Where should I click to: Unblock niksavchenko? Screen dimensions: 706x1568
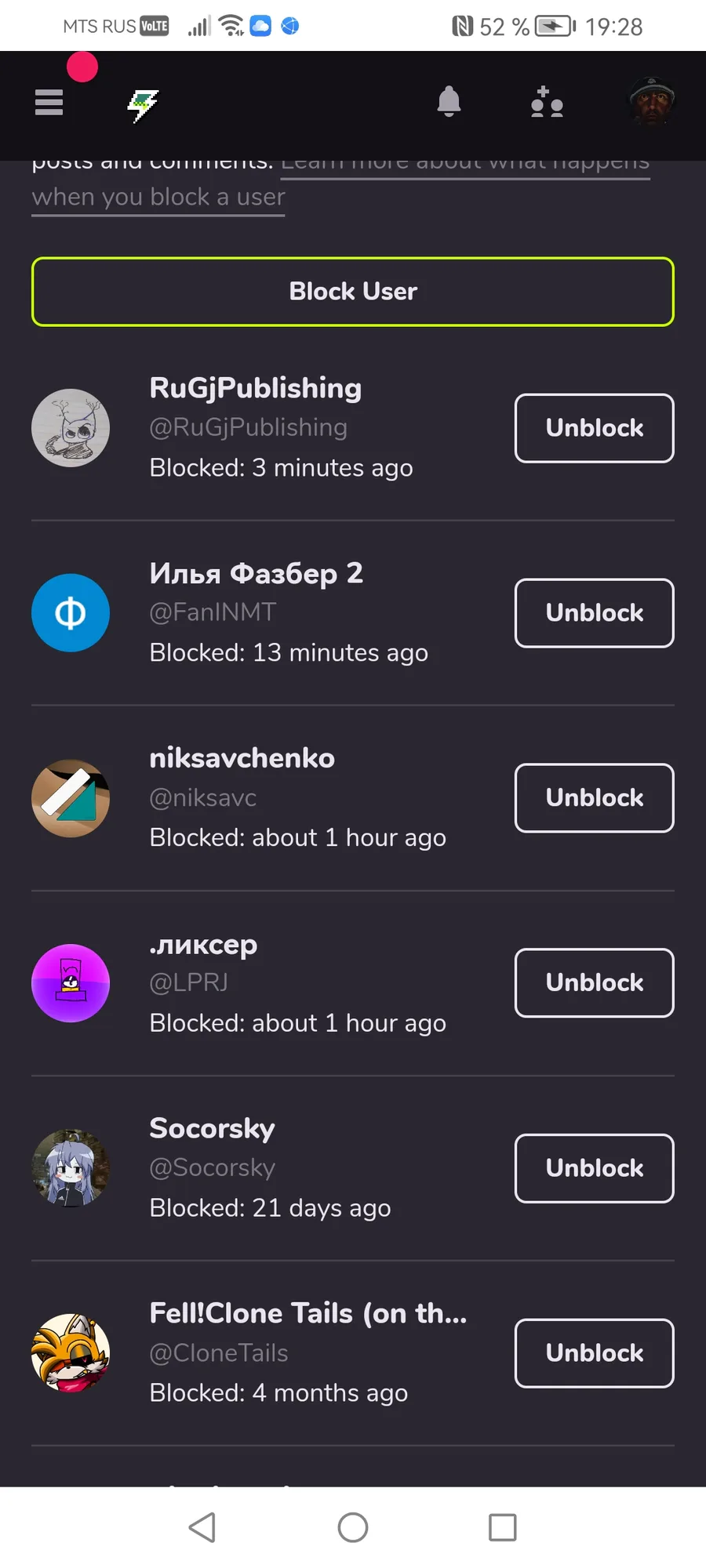(x=595, y=798)
